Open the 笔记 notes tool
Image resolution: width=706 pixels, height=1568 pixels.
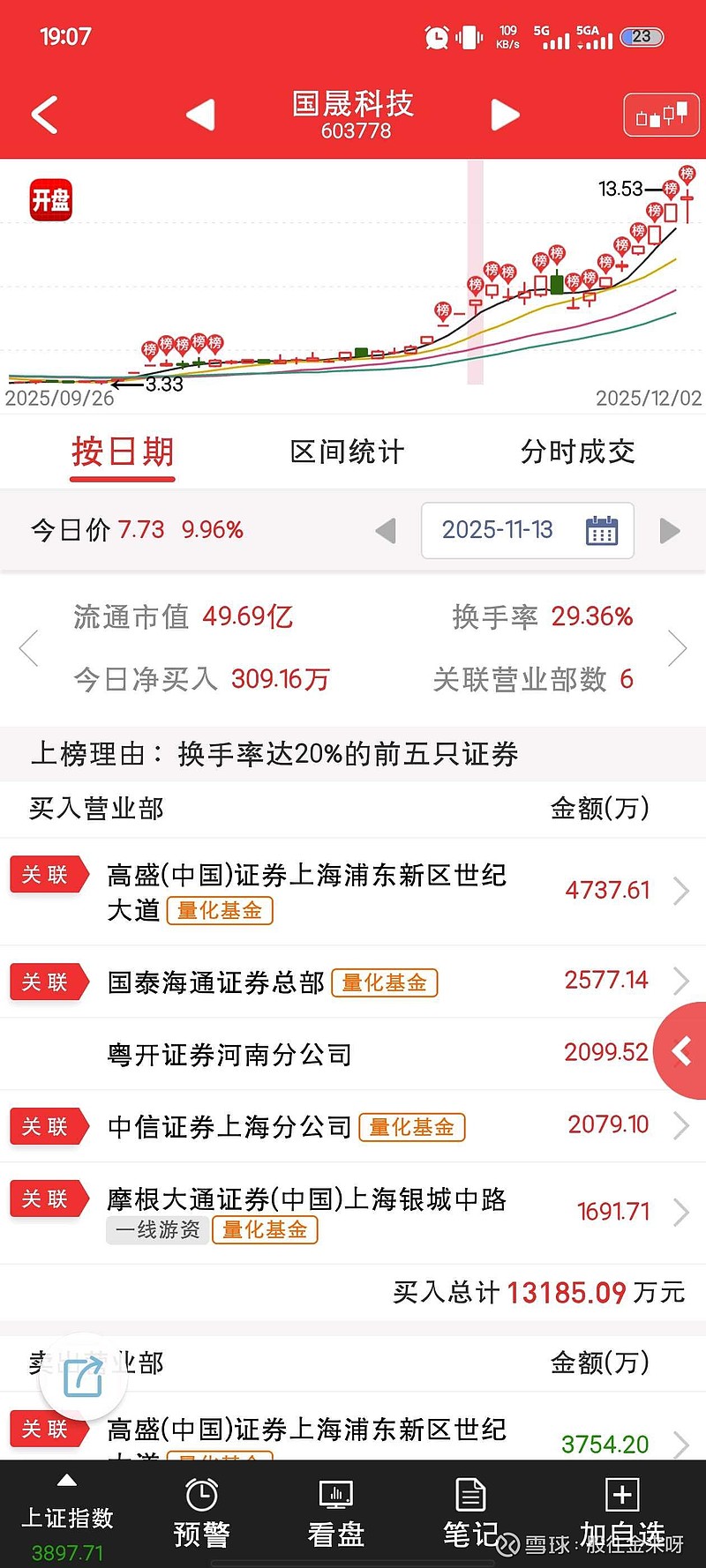coord(469,1512)
